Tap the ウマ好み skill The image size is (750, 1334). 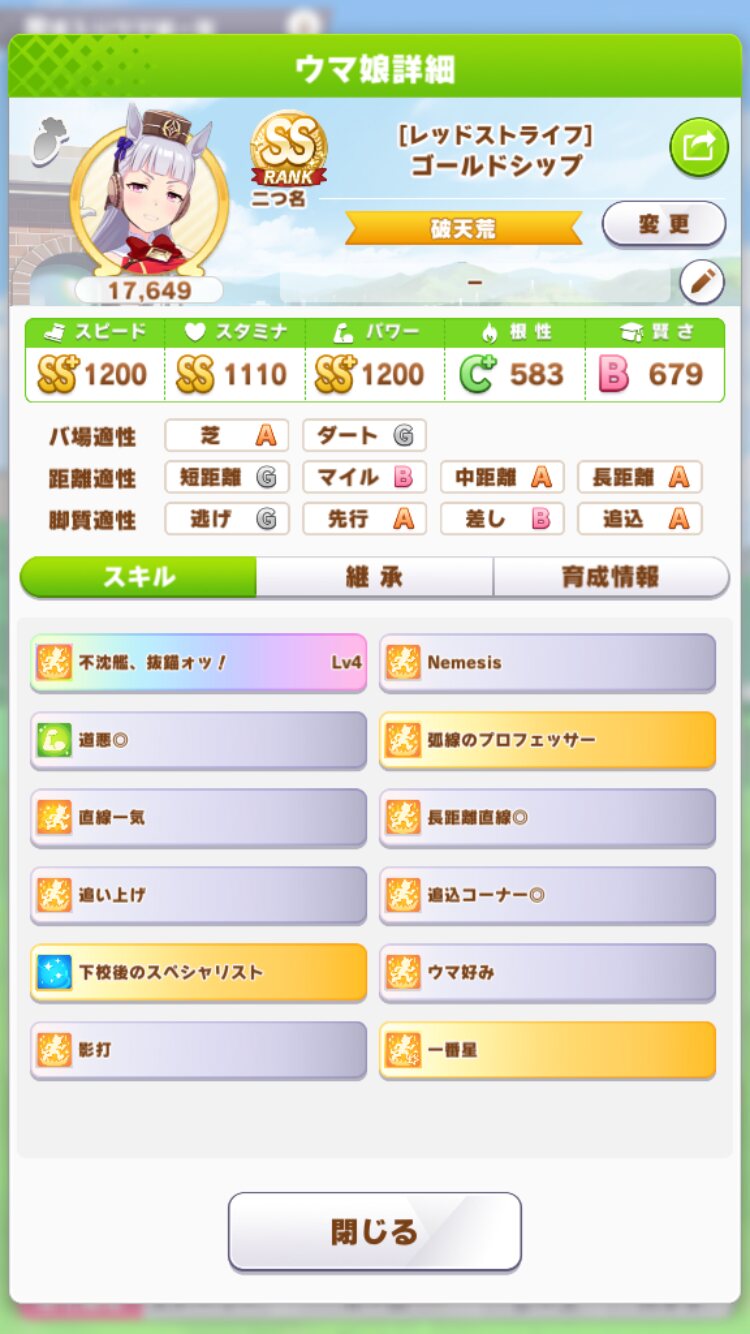point(547,972)
